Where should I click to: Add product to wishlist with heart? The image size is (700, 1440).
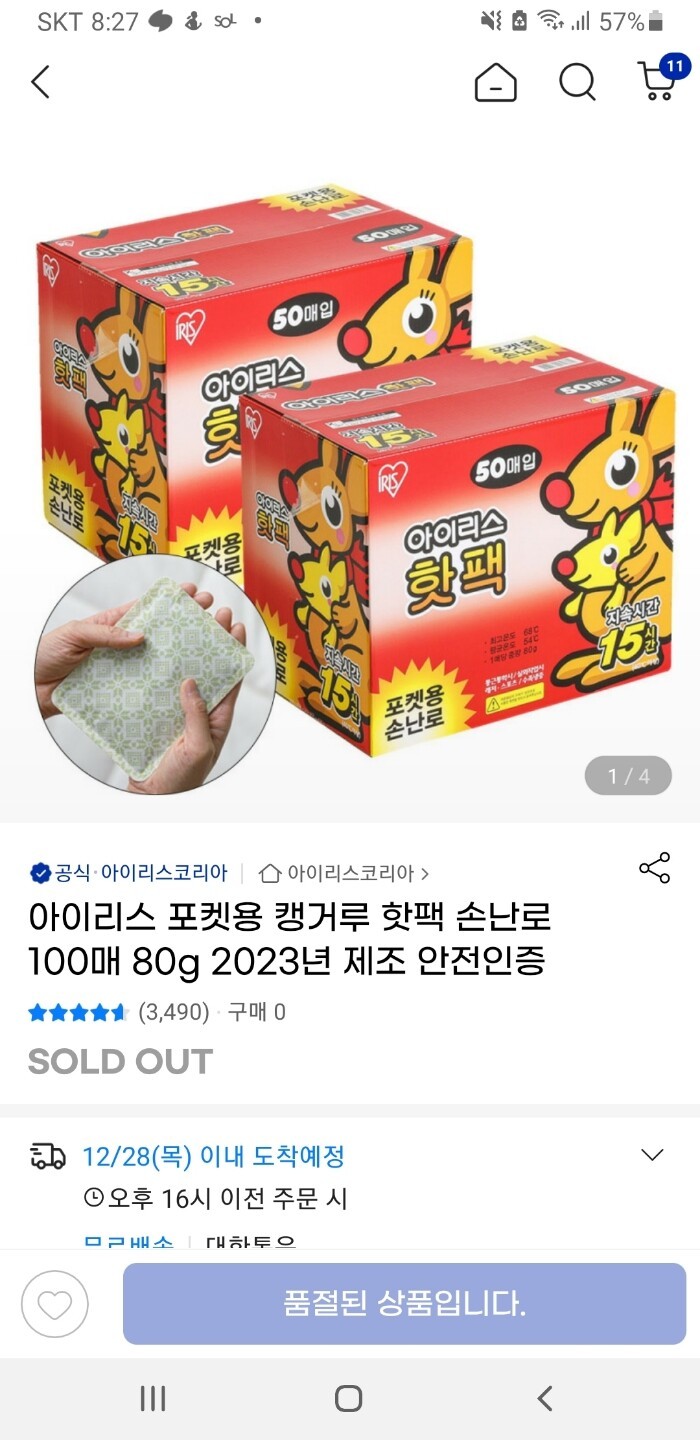(55, 1304)
